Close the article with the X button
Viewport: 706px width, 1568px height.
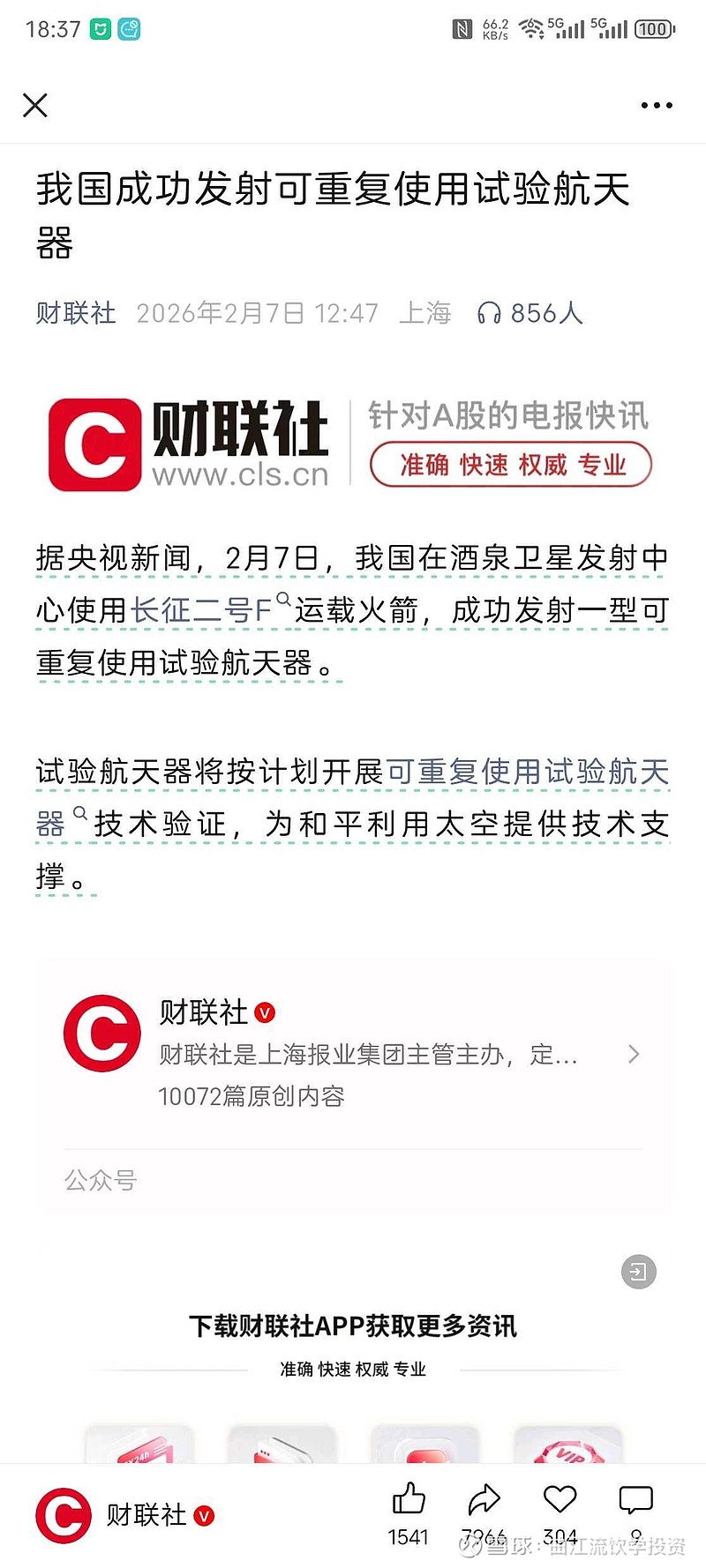(x=34, y=105)
